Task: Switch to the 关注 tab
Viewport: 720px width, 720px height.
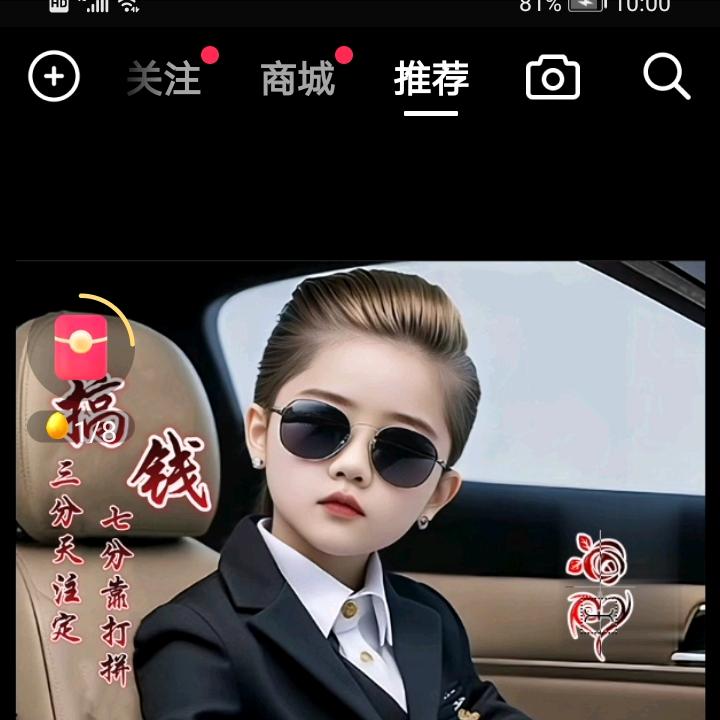Action: 164,78
